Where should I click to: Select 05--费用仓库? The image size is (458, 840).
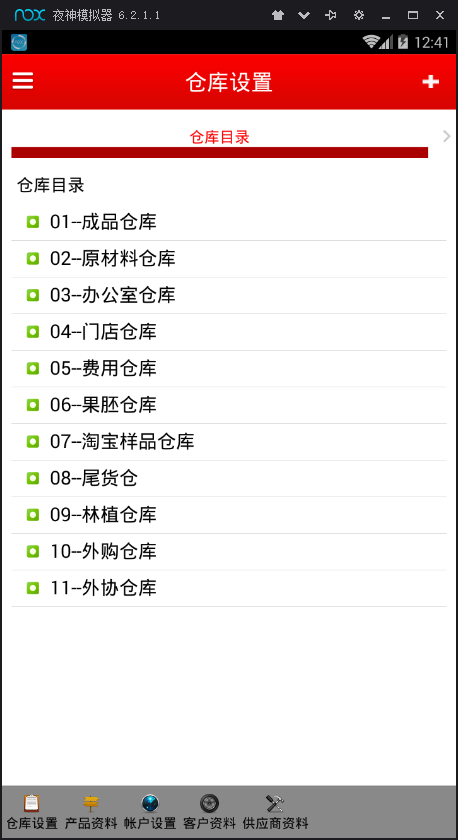(229, 369)
